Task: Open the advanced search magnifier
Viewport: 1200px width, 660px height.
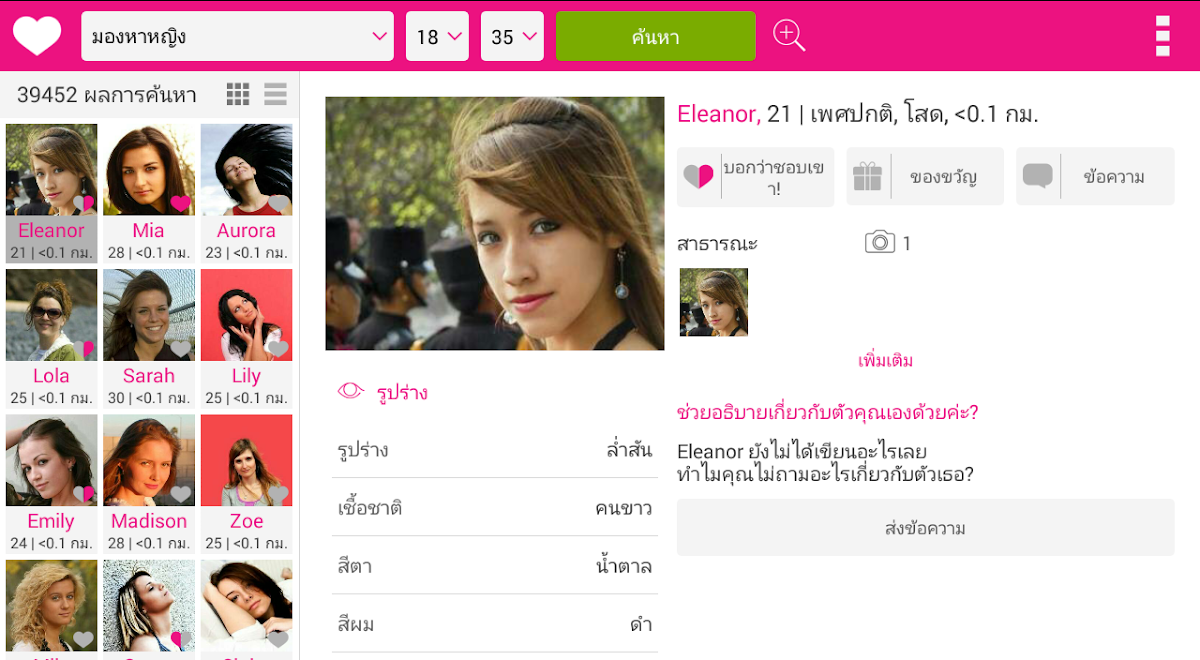Action: tap(789, 36)
